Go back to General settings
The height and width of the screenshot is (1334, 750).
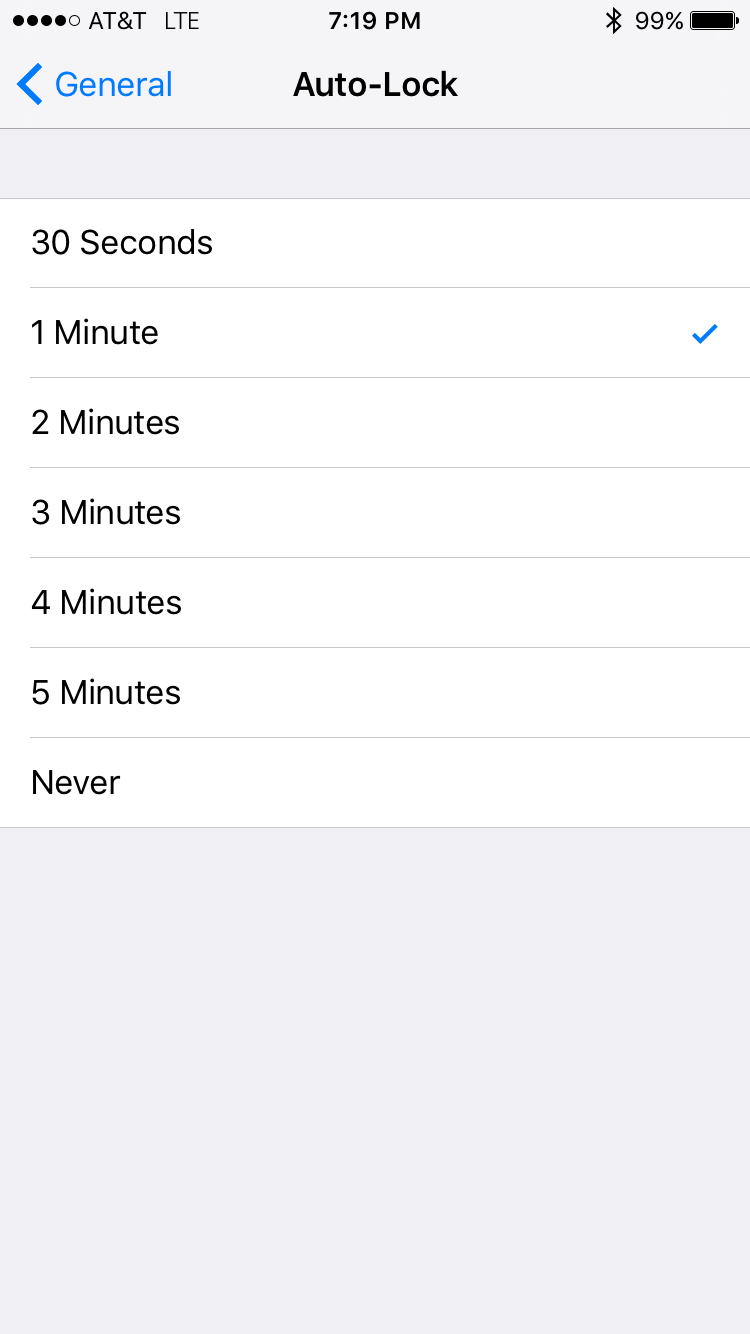pos(95,85)
